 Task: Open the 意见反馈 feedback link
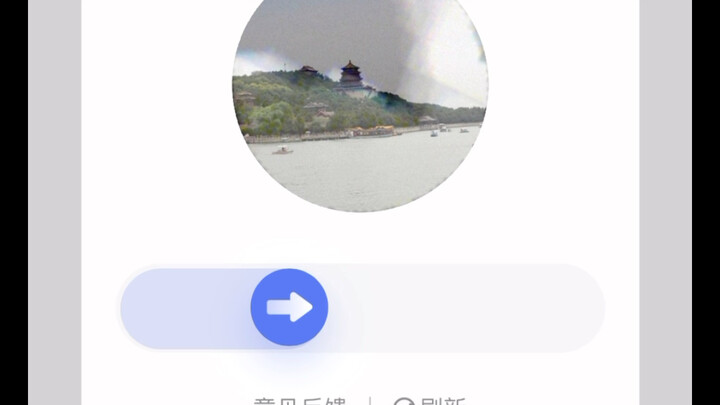(x=300, y=402)
